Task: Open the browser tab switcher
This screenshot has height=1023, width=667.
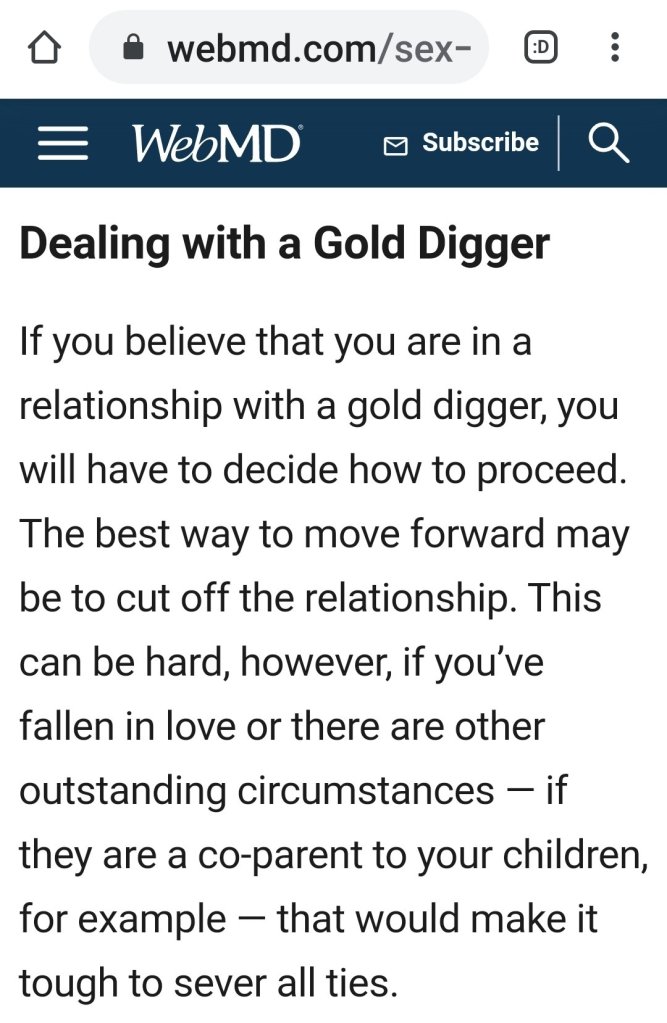Action: [x=541, y=47]
